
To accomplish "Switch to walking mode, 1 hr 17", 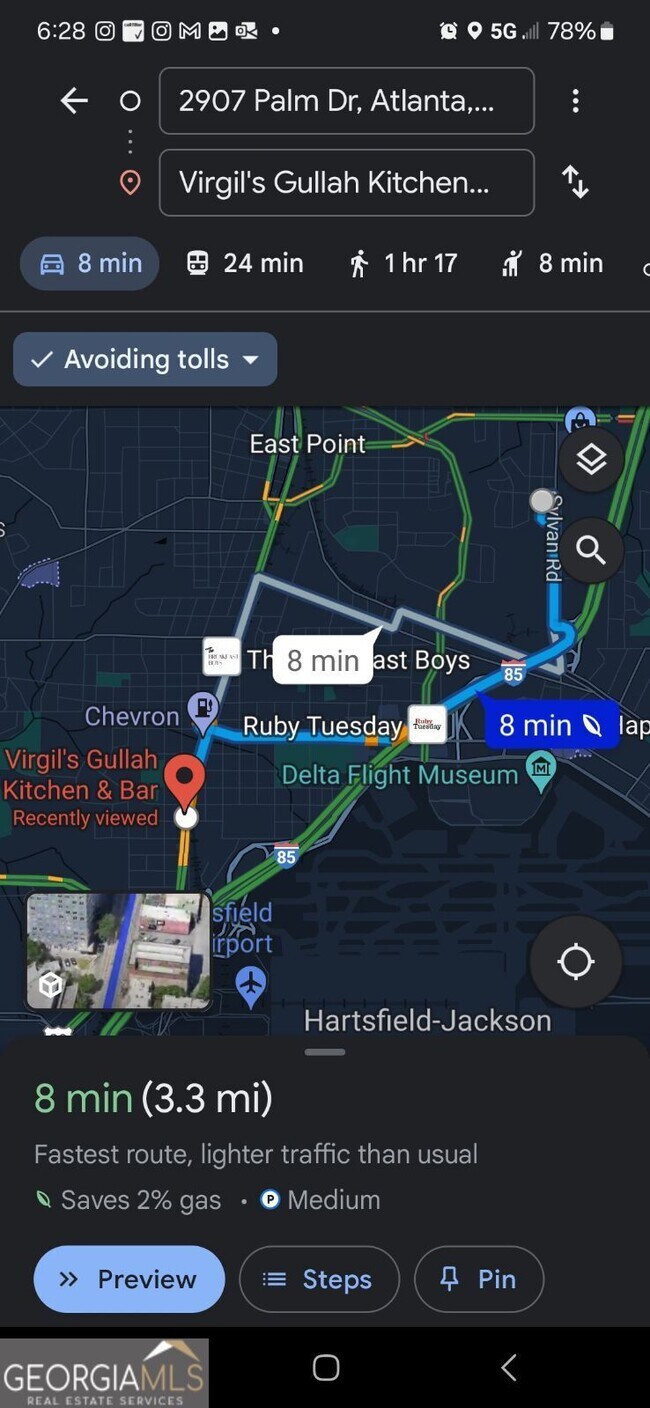I will point(403,264).
